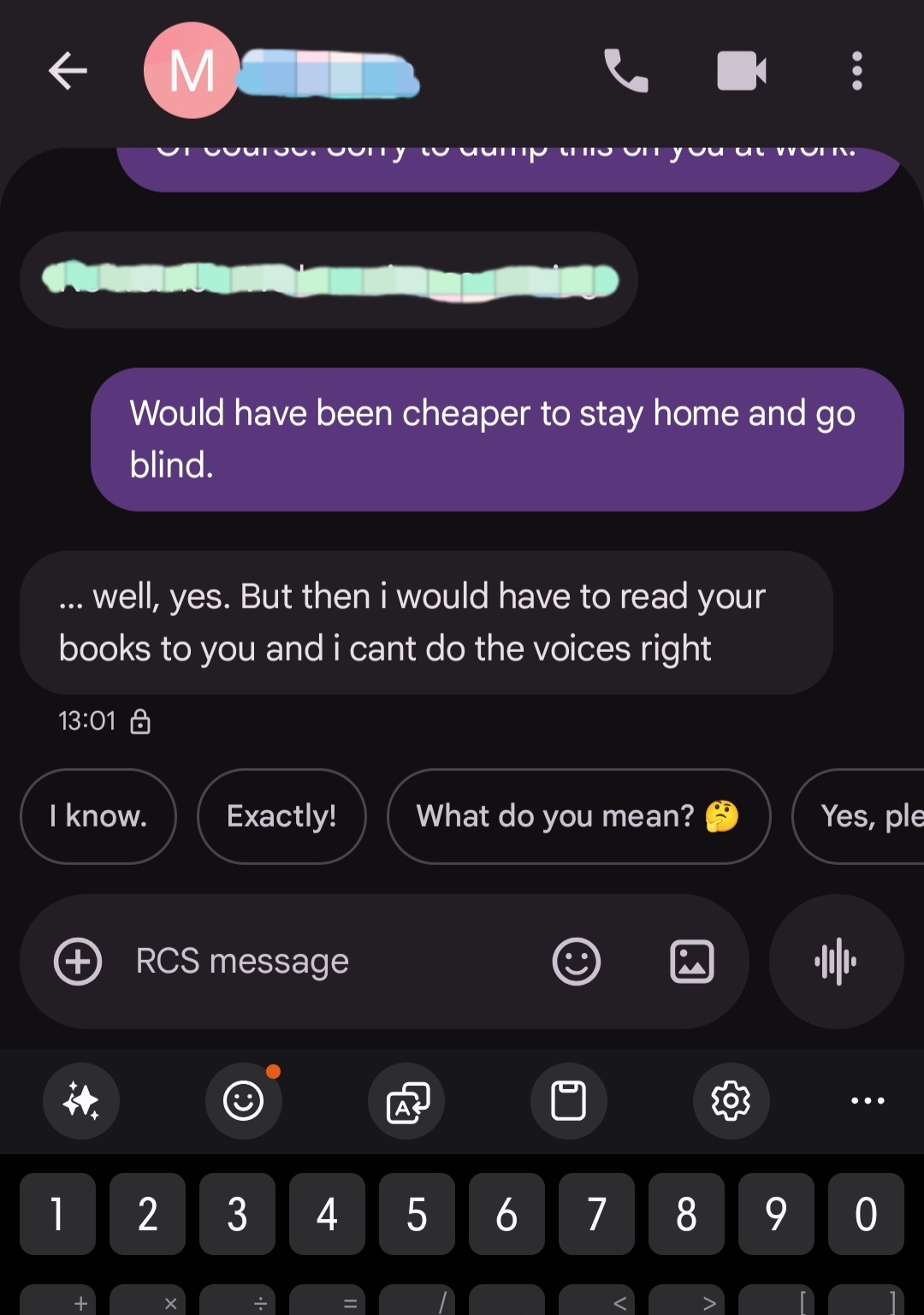Viewport: 924px width, 1315px height.
Task: Choose the 'What do you mean?' reply chip
Action: pyautogui.click(x=578, y=816)
